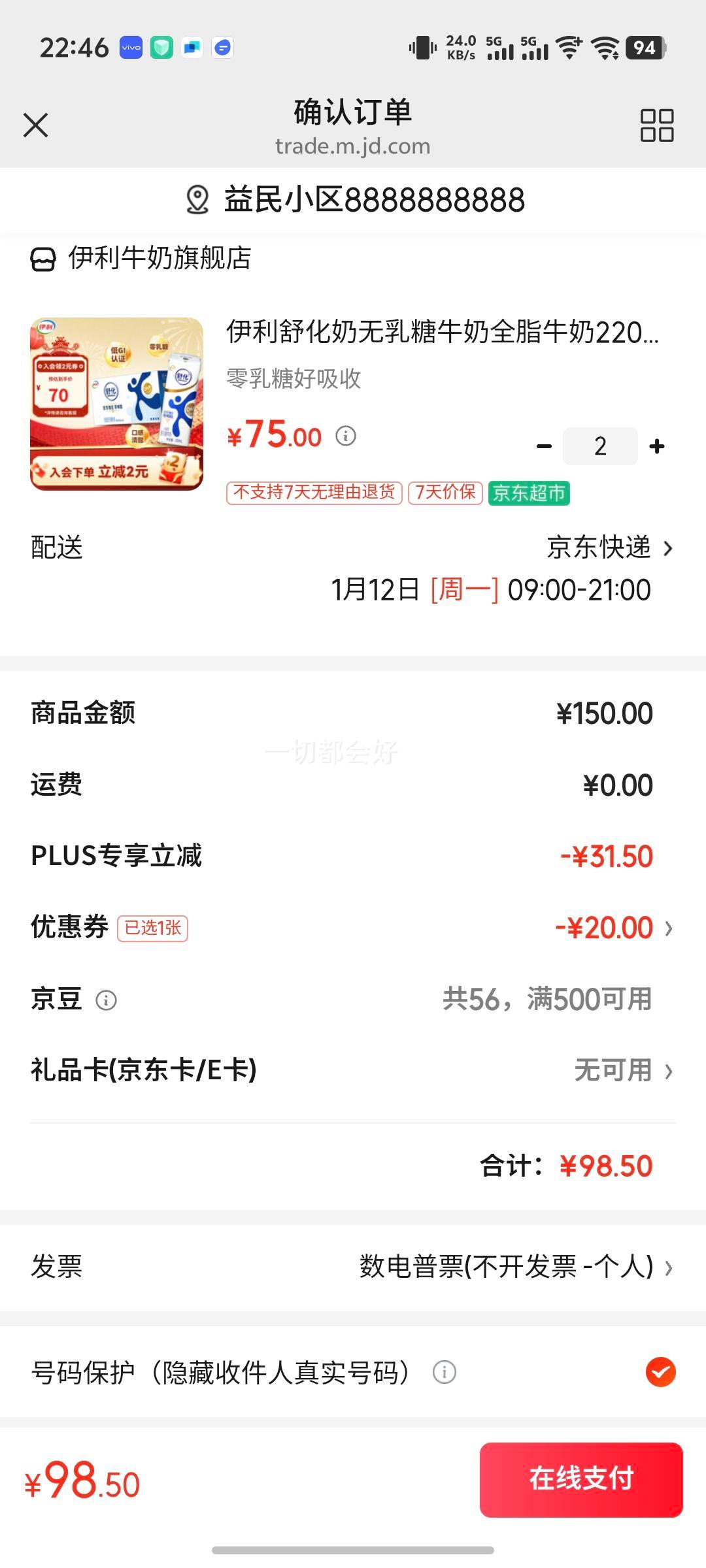This screenshot has height=1568, width=706.
Task: Expand 京东快递 delivery options
Action: tap(602, 549)
